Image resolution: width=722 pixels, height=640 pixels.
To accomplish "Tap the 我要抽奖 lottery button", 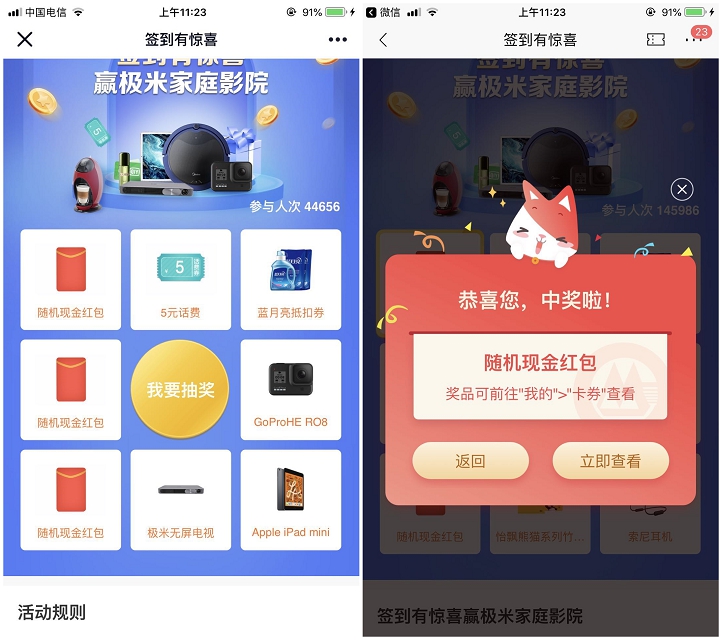I will 181,390.
